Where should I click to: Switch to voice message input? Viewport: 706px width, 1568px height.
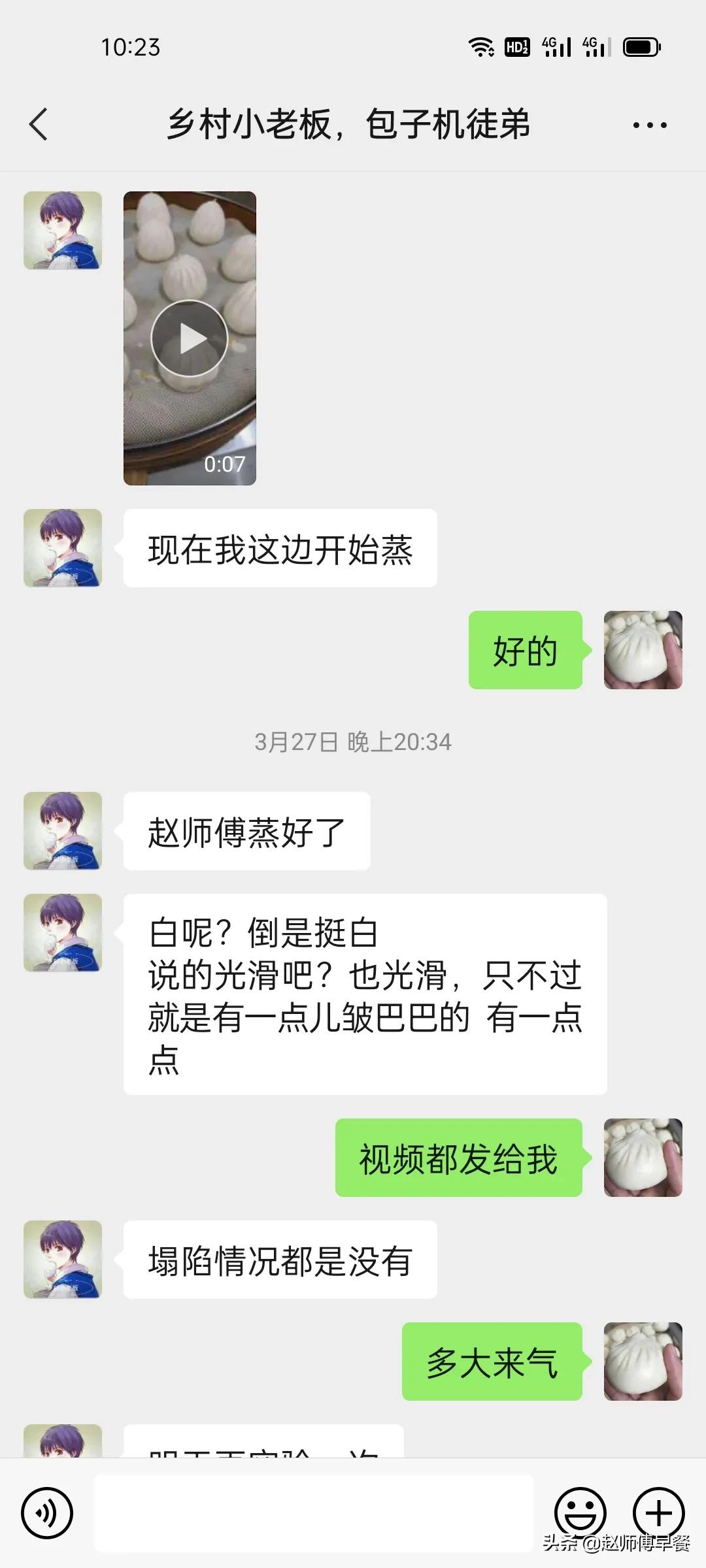point(46,1512)
